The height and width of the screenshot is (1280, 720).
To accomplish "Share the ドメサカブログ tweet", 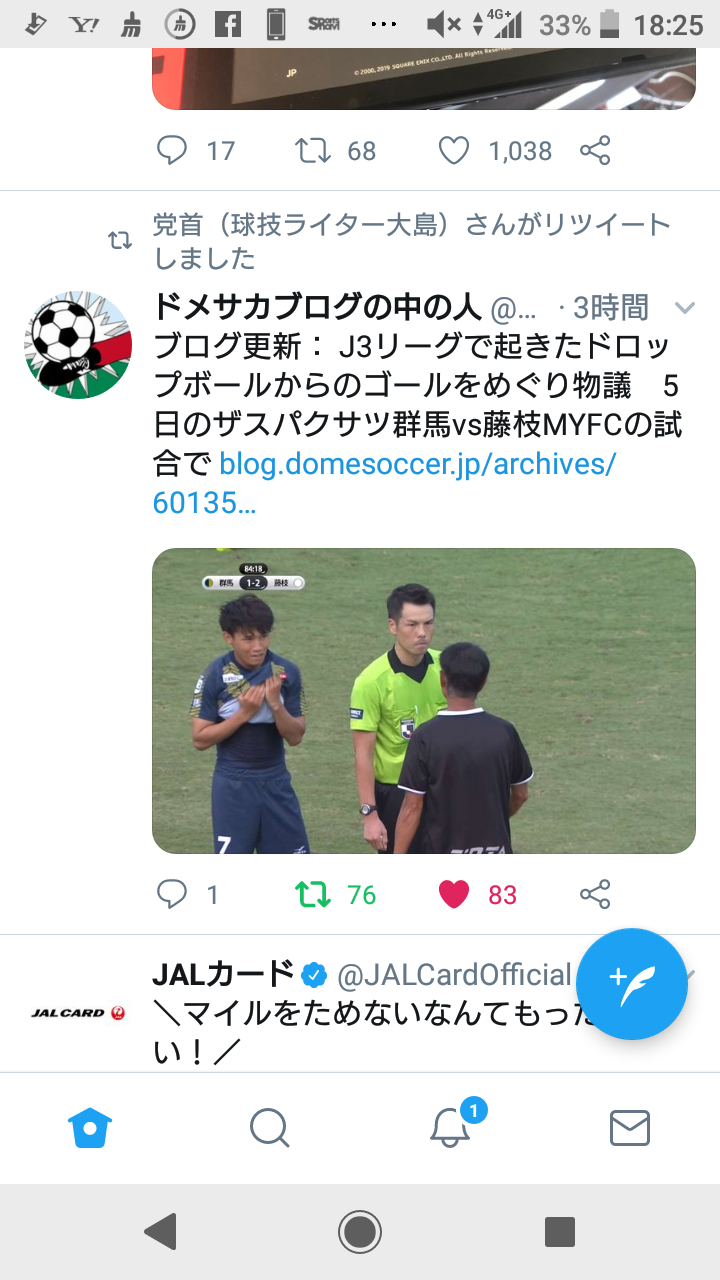I will click(x=595, y=894).
